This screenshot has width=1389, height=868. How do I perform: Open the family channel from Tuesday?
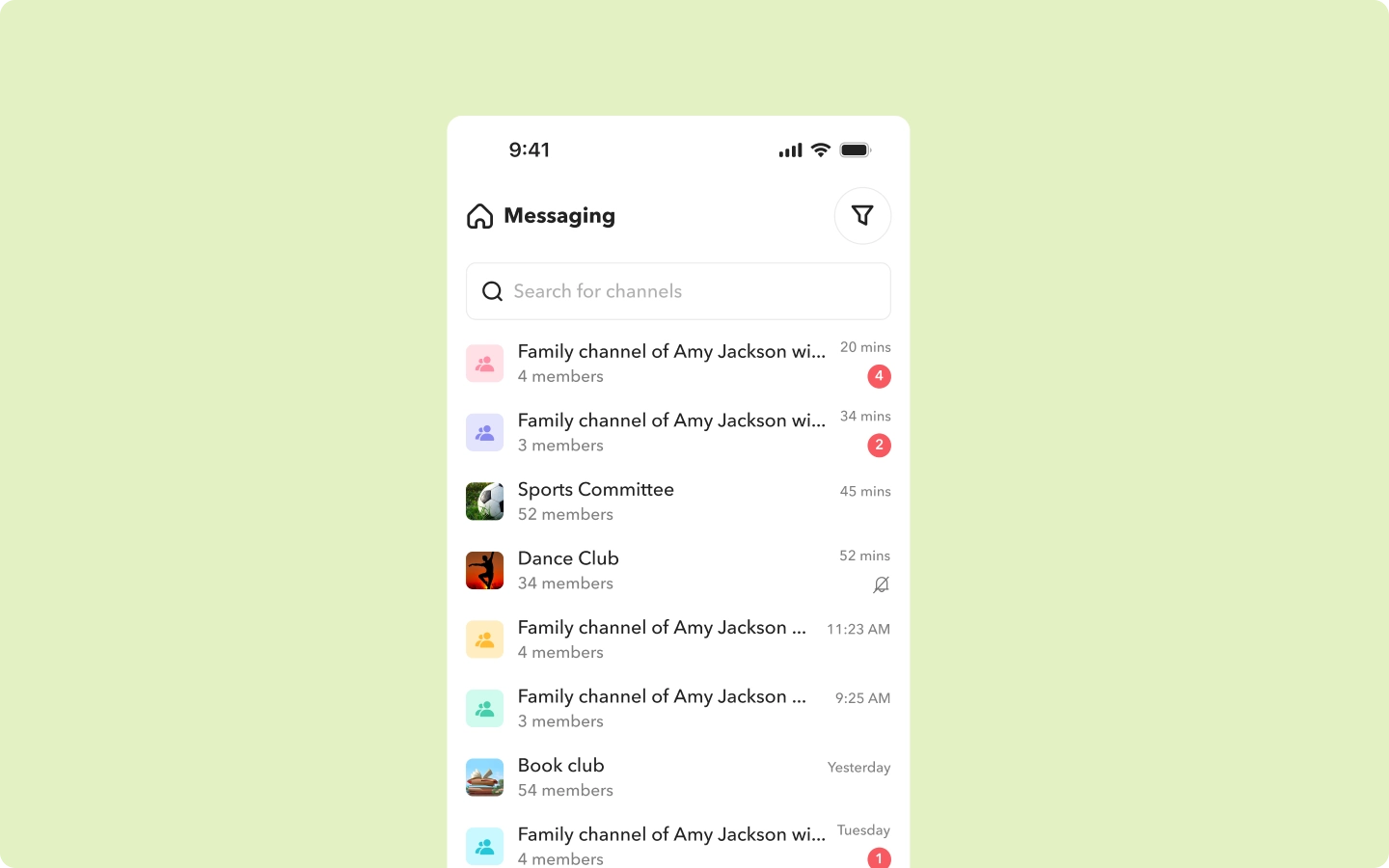tap(671, 844)
